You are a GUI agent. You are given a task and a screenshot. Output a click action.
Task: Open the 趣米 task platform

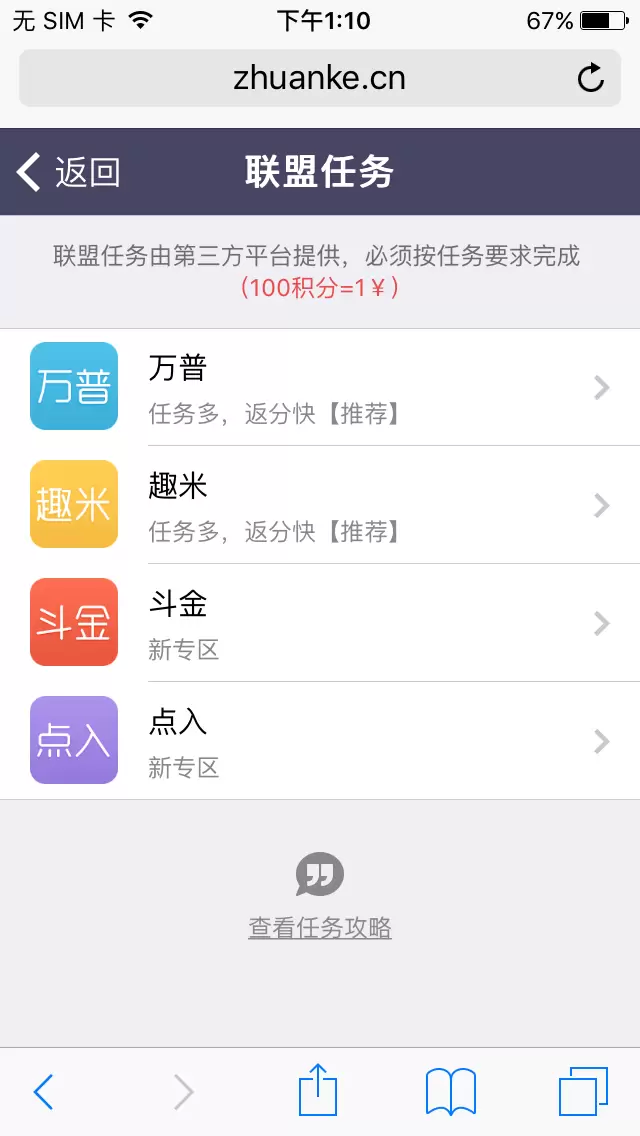(320, 505)
